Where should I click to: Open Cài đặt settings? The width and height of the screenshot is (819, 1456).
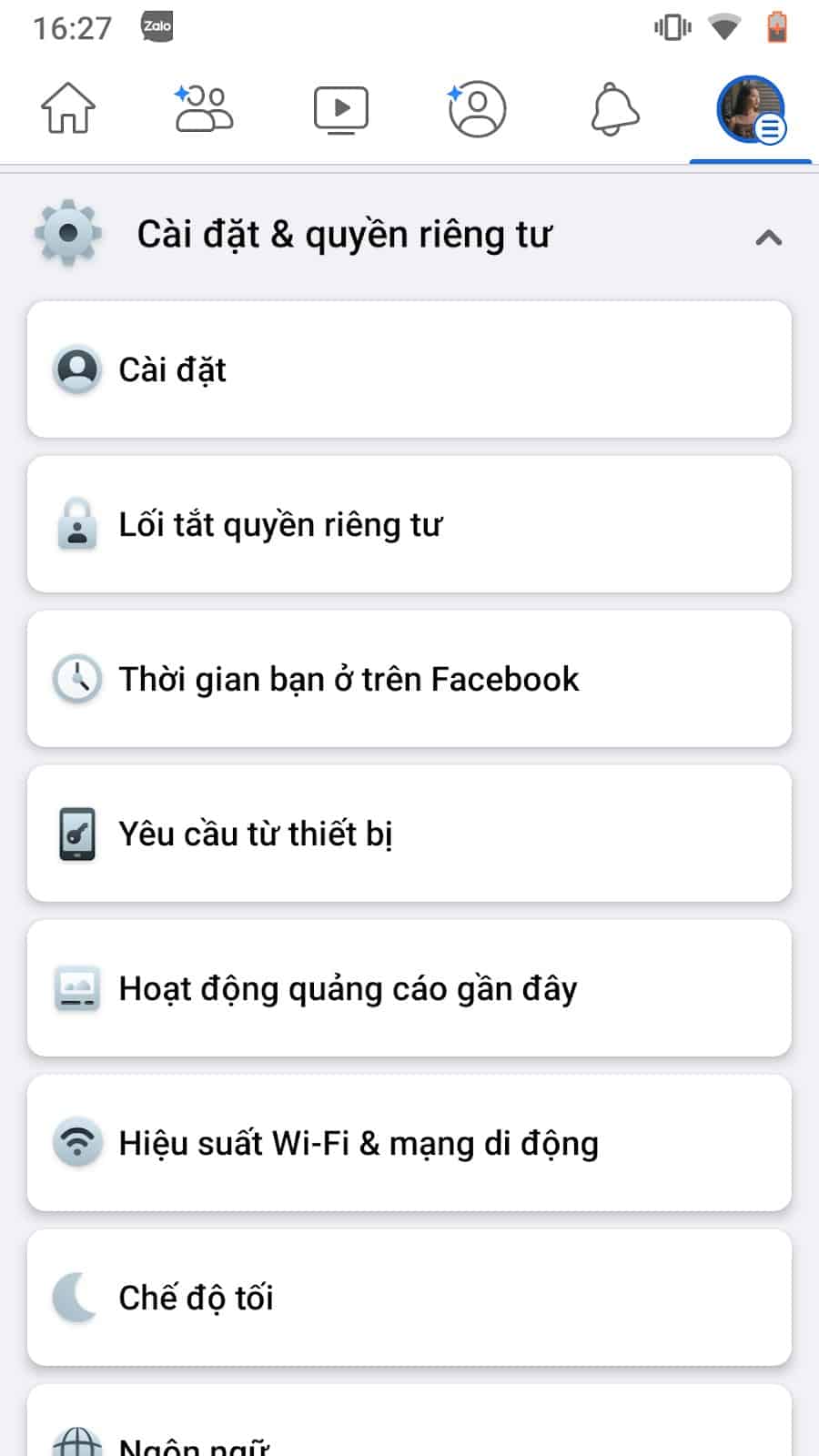409,369
